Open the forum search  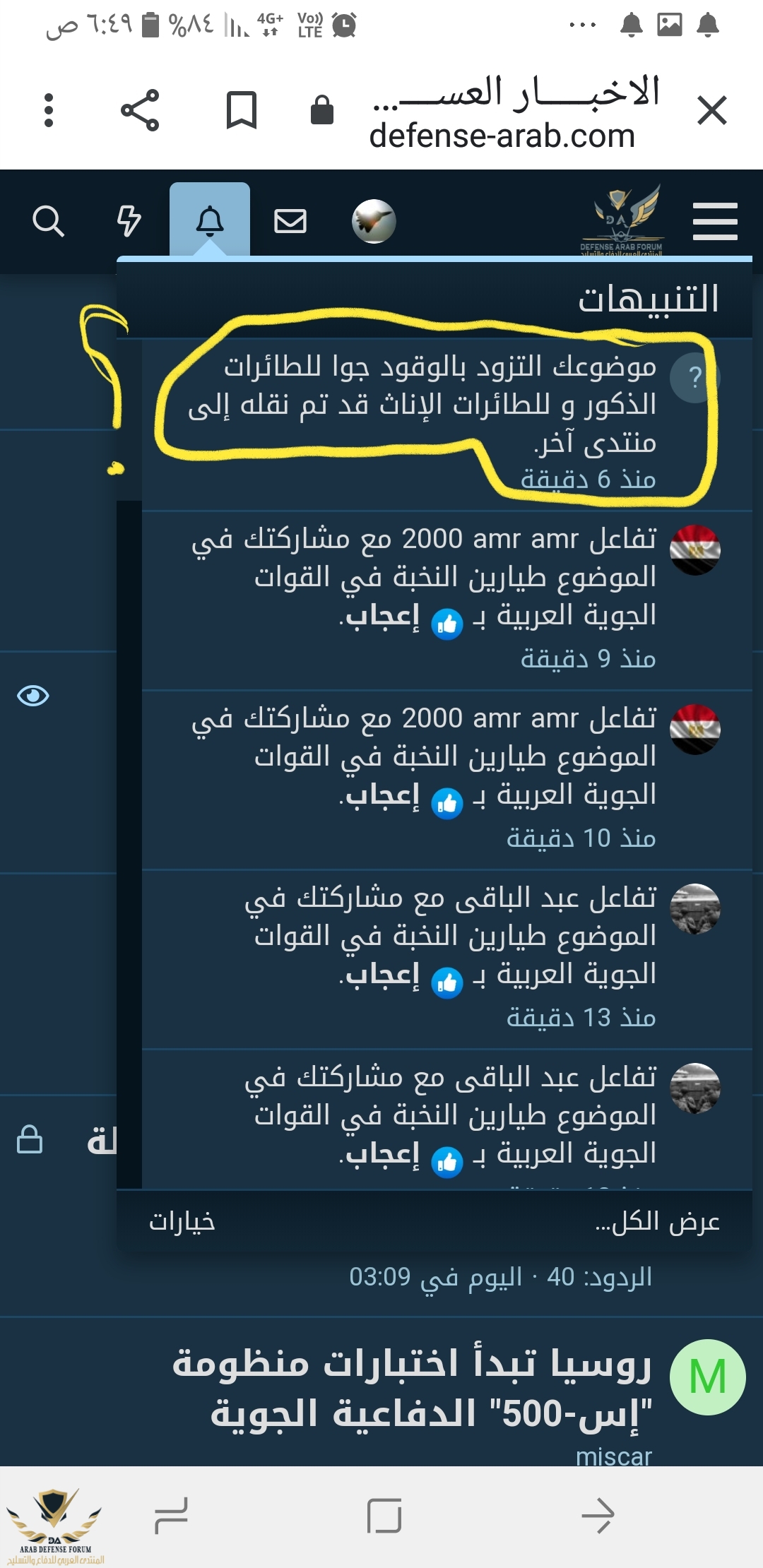pos(48,221)
